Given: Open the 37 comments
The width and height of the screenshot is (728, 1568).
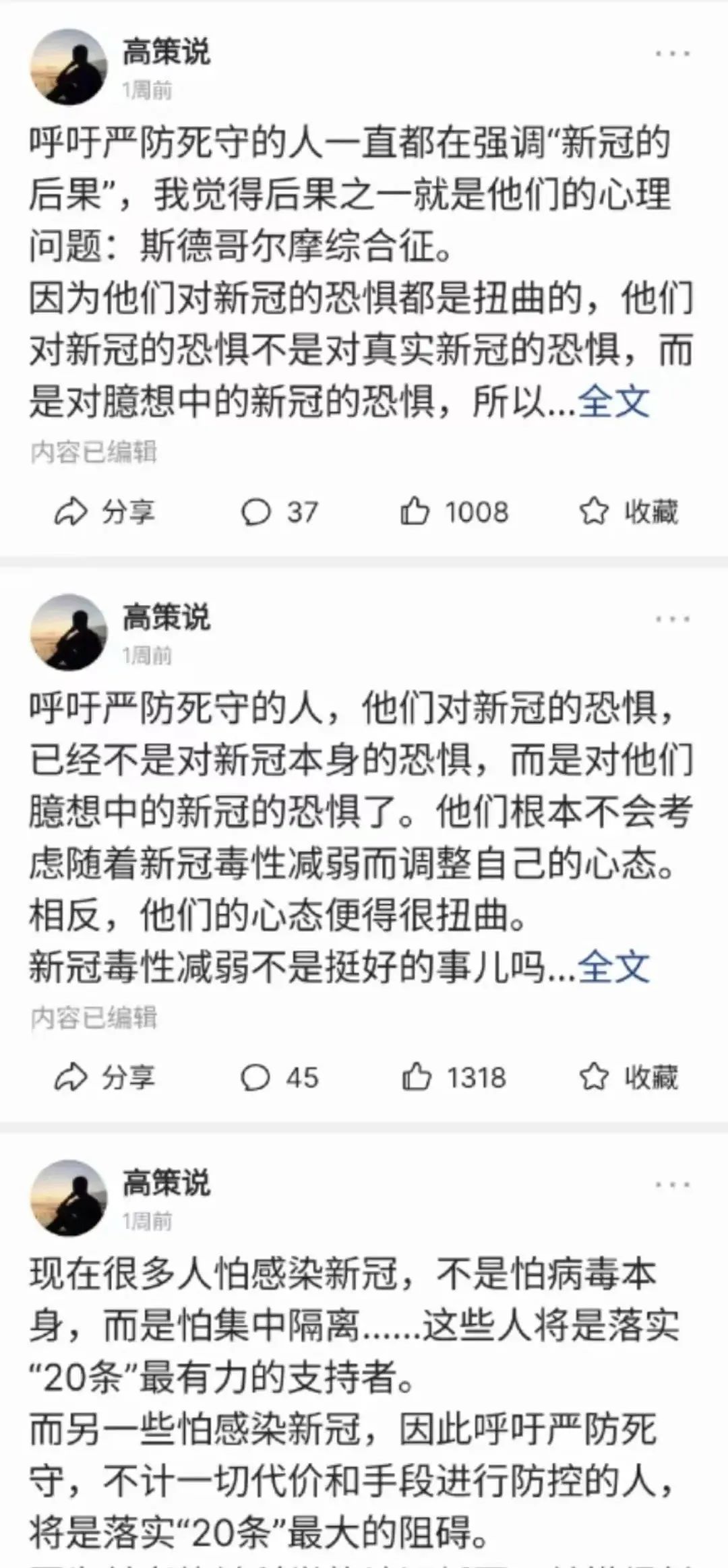Looking at the screenshot, I should click(278, 512).
